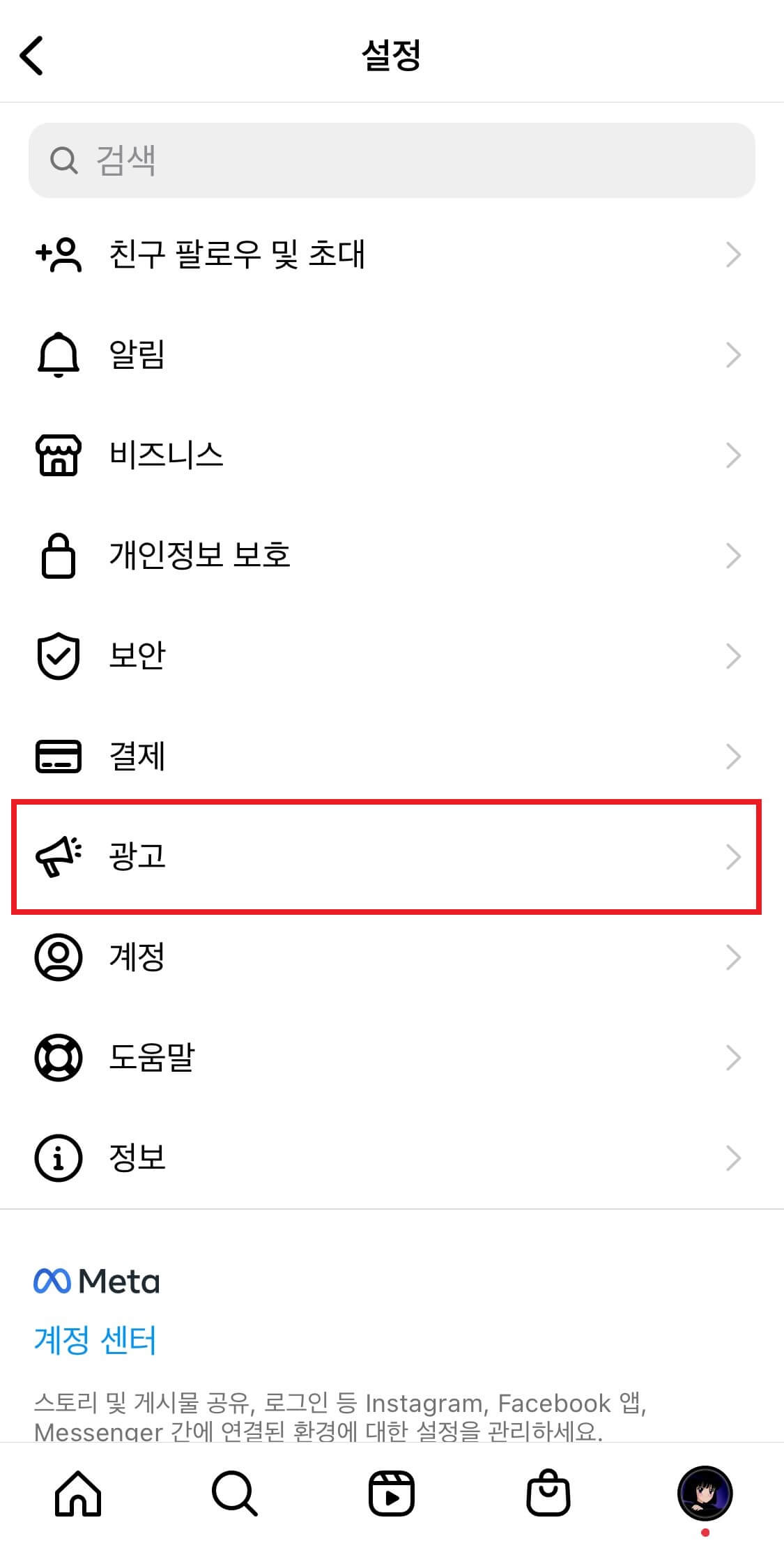Switch to the search tab below
The width and height of the screenshot is (784, 1550).
pos(234,1492)
